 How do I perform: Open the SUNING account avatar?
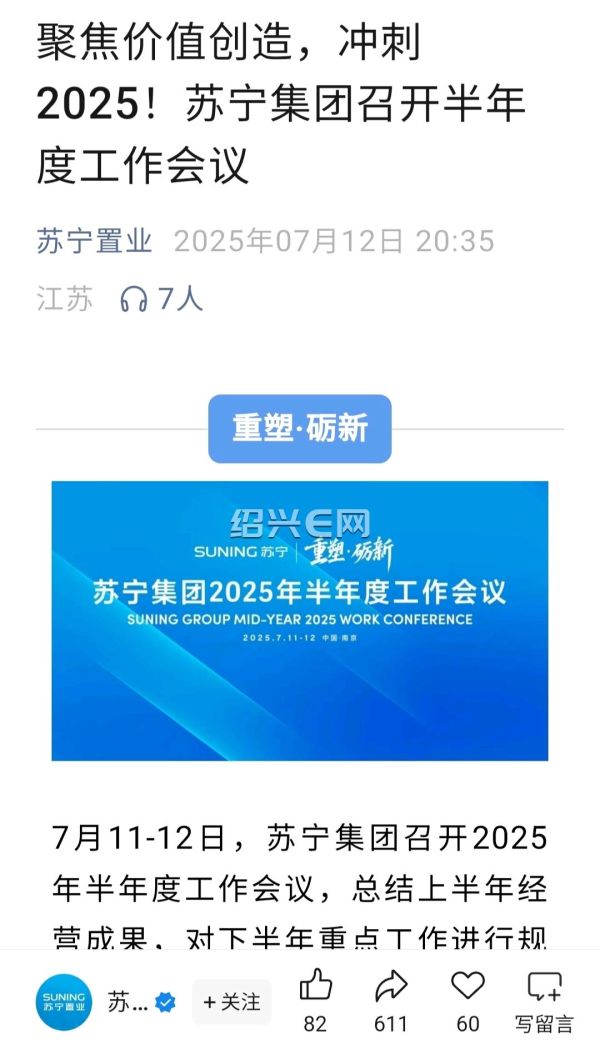(65, 1002)
